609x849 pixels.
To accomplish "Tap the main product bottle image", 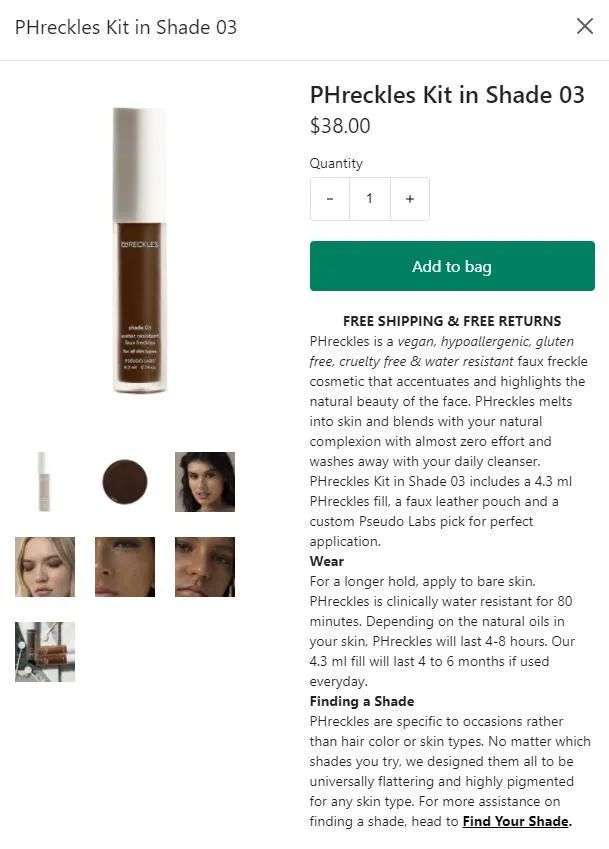I will click(139, 250).
